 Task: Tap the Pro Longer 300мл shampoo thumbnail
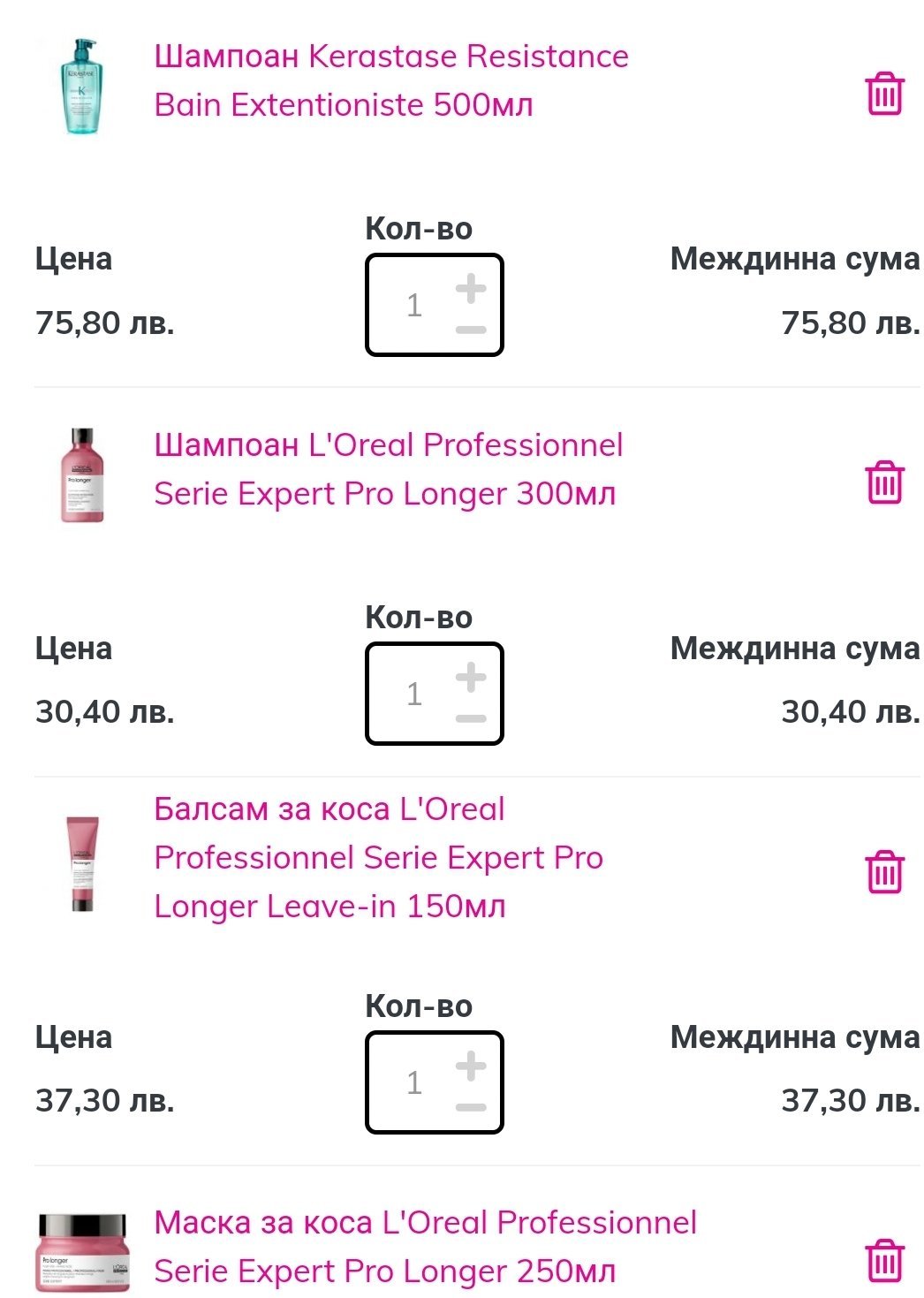(82, 475)
